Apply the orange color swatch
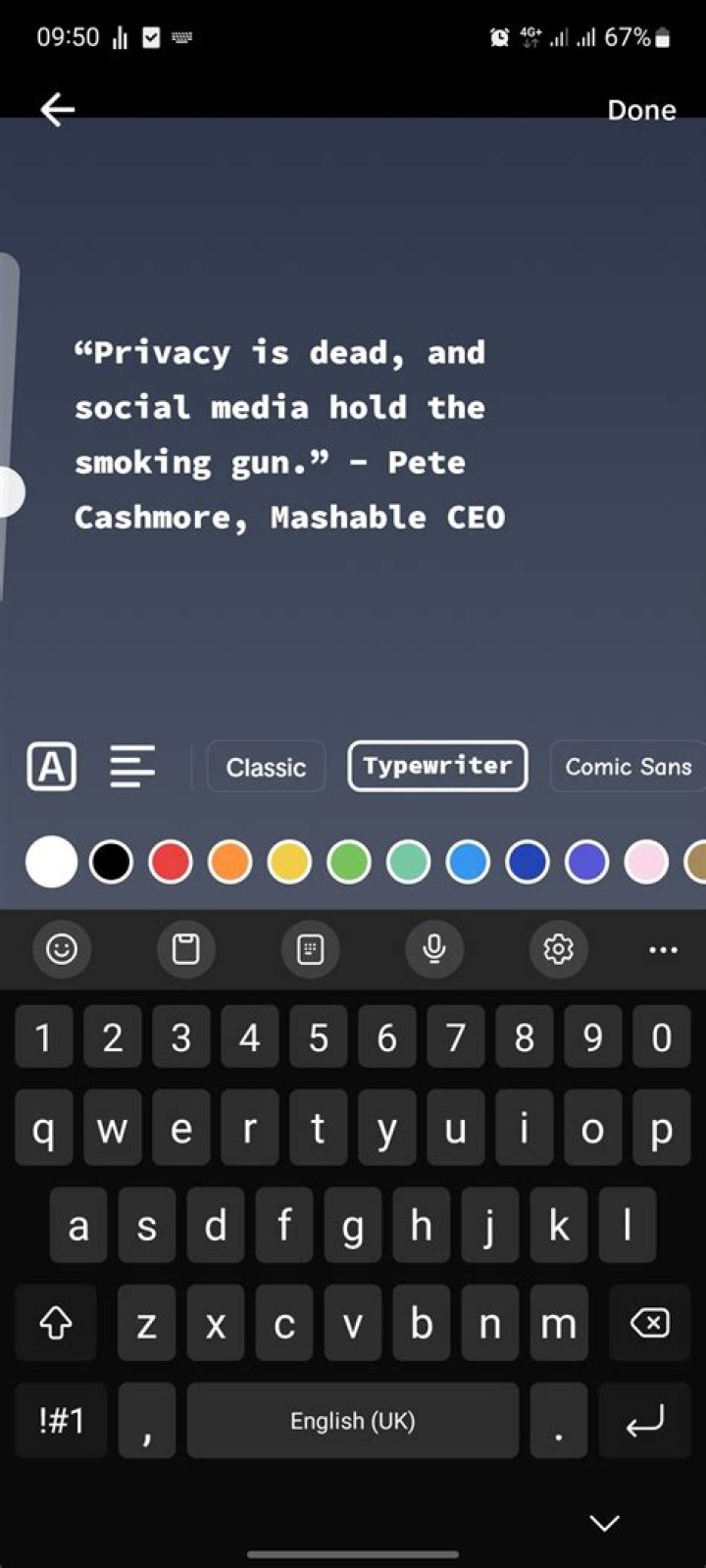The image size is (706, 1568). point(229,863)
